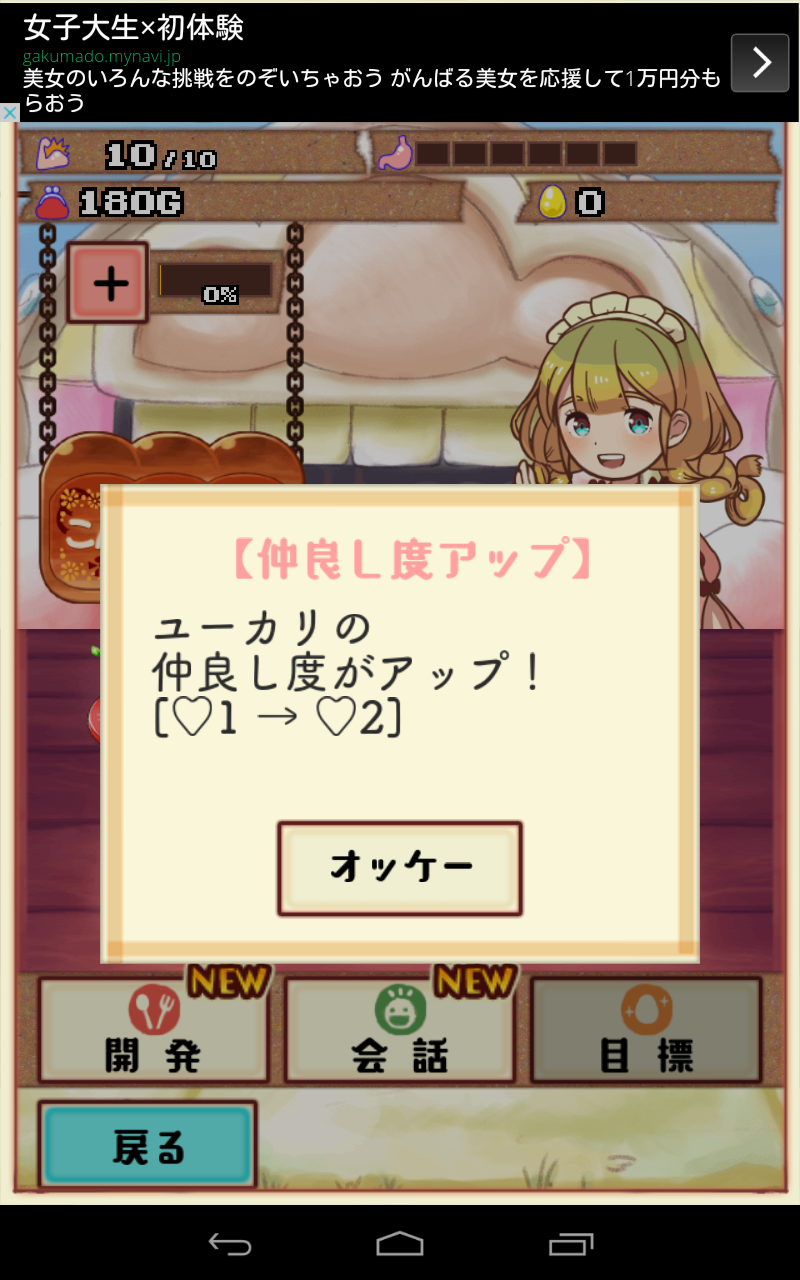Confirm the dialog with オッケー button
The width and height of the screenshot is (800, 1280).
pos(400,868)
